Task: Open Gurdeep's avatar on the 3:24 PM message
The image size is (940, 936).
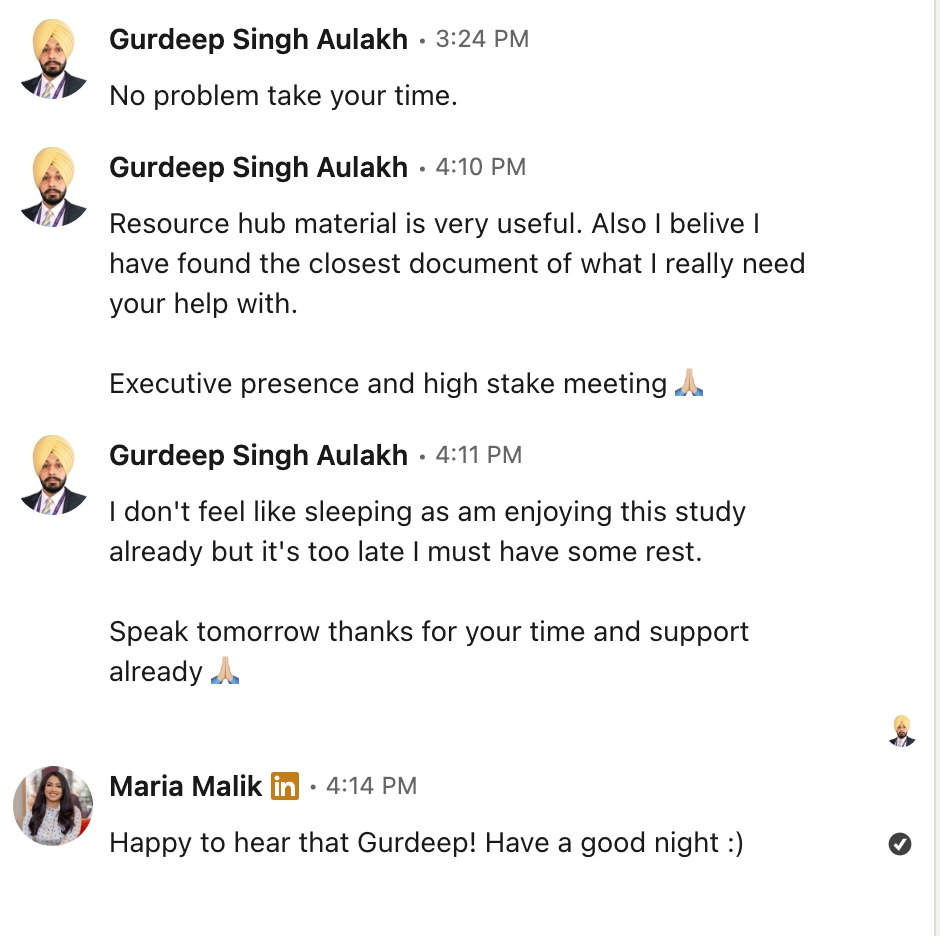Action: [53, 60]
